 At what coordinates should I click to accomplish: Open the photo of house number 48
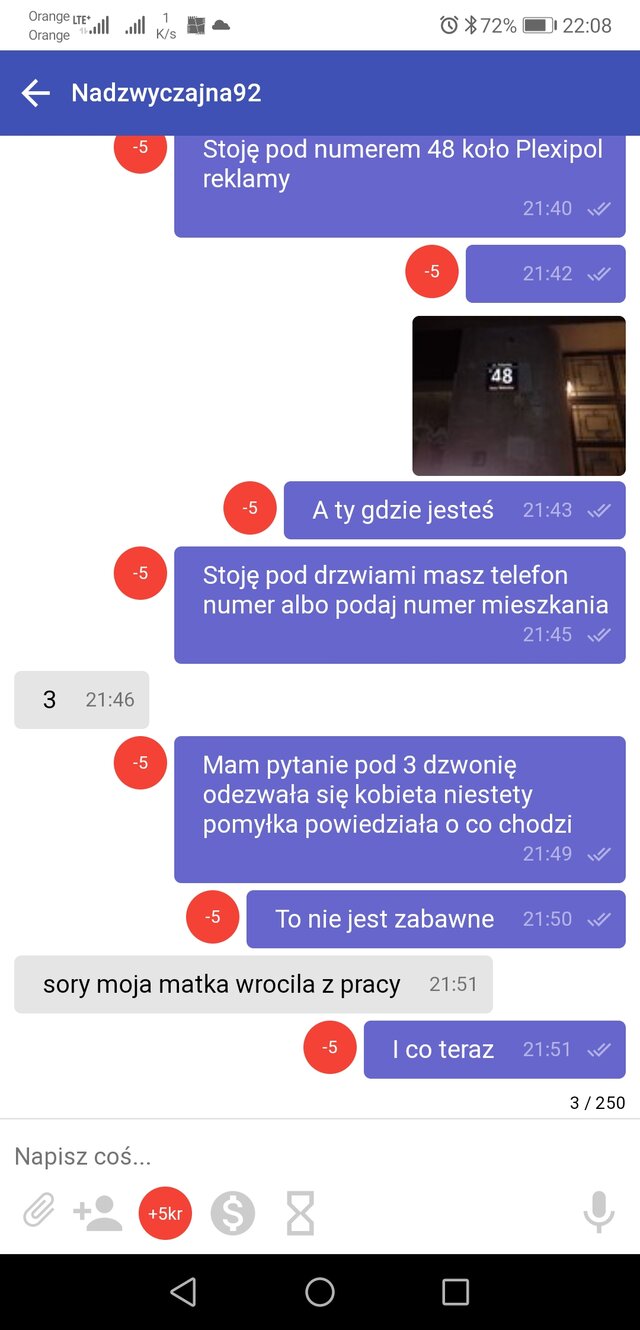pyautogui.click(x=519, y=396)
